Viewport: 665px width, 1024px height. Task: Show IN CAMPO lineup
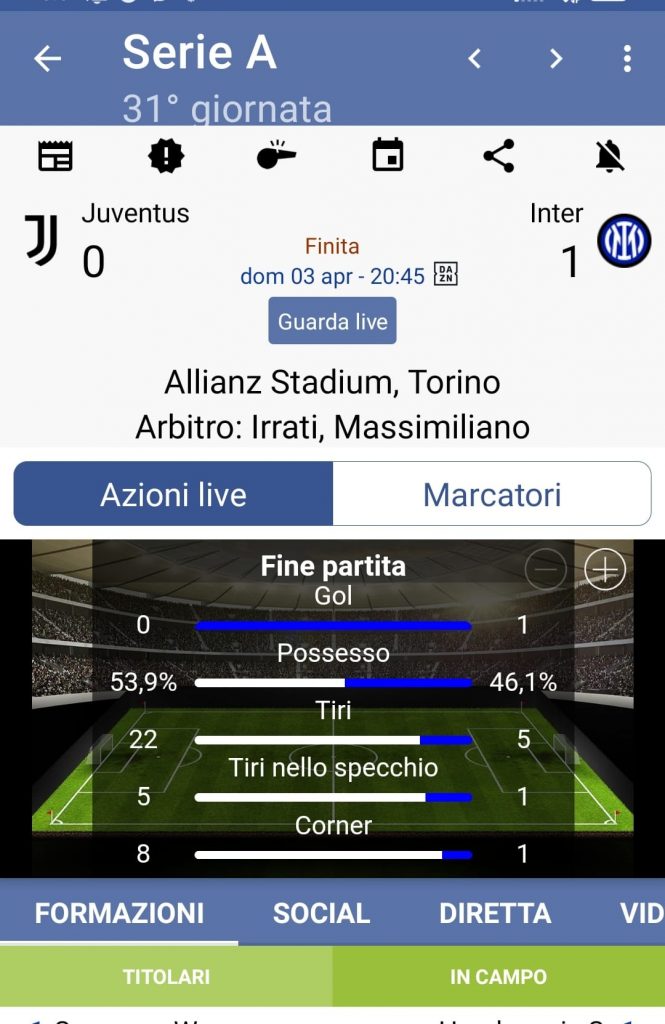[498, 977]
